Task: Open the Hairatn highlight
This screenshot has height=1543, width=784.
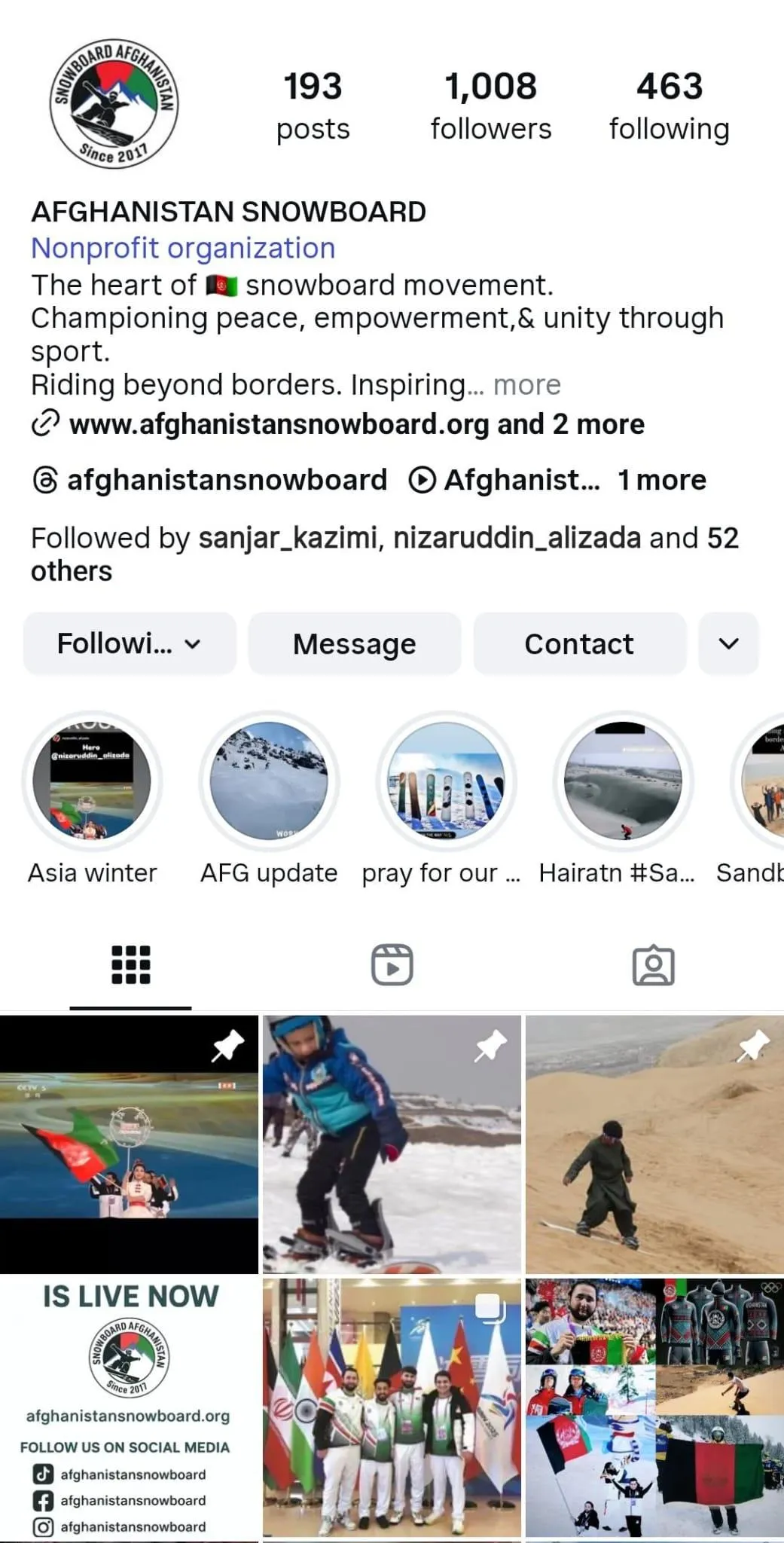Action: [623, 781]
